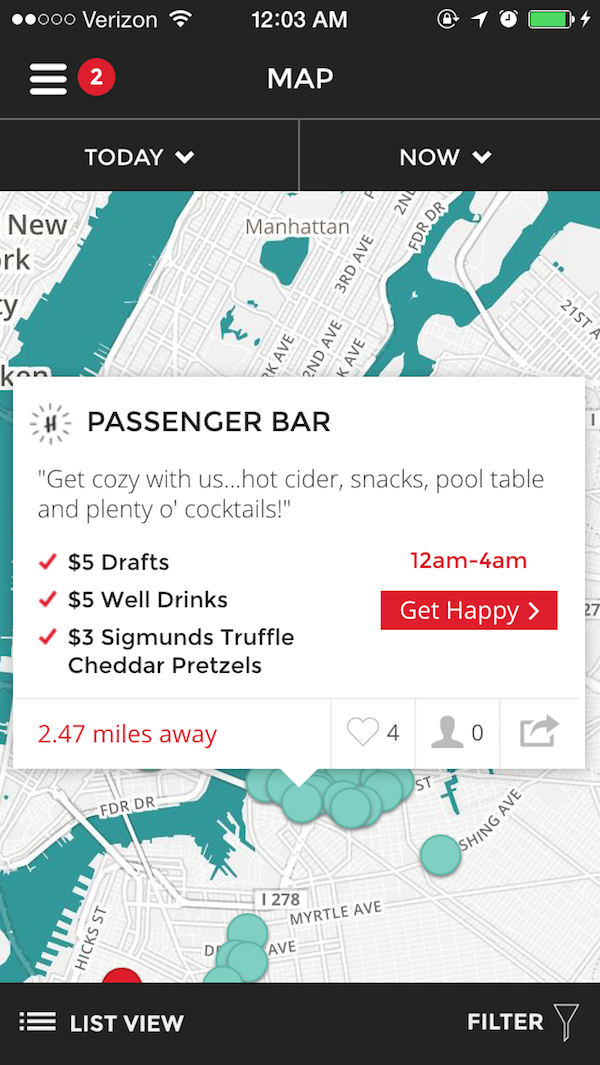Viewport: 600px width, 1065px height.
Task: Switch to List View
Action: click(102, 1023)
